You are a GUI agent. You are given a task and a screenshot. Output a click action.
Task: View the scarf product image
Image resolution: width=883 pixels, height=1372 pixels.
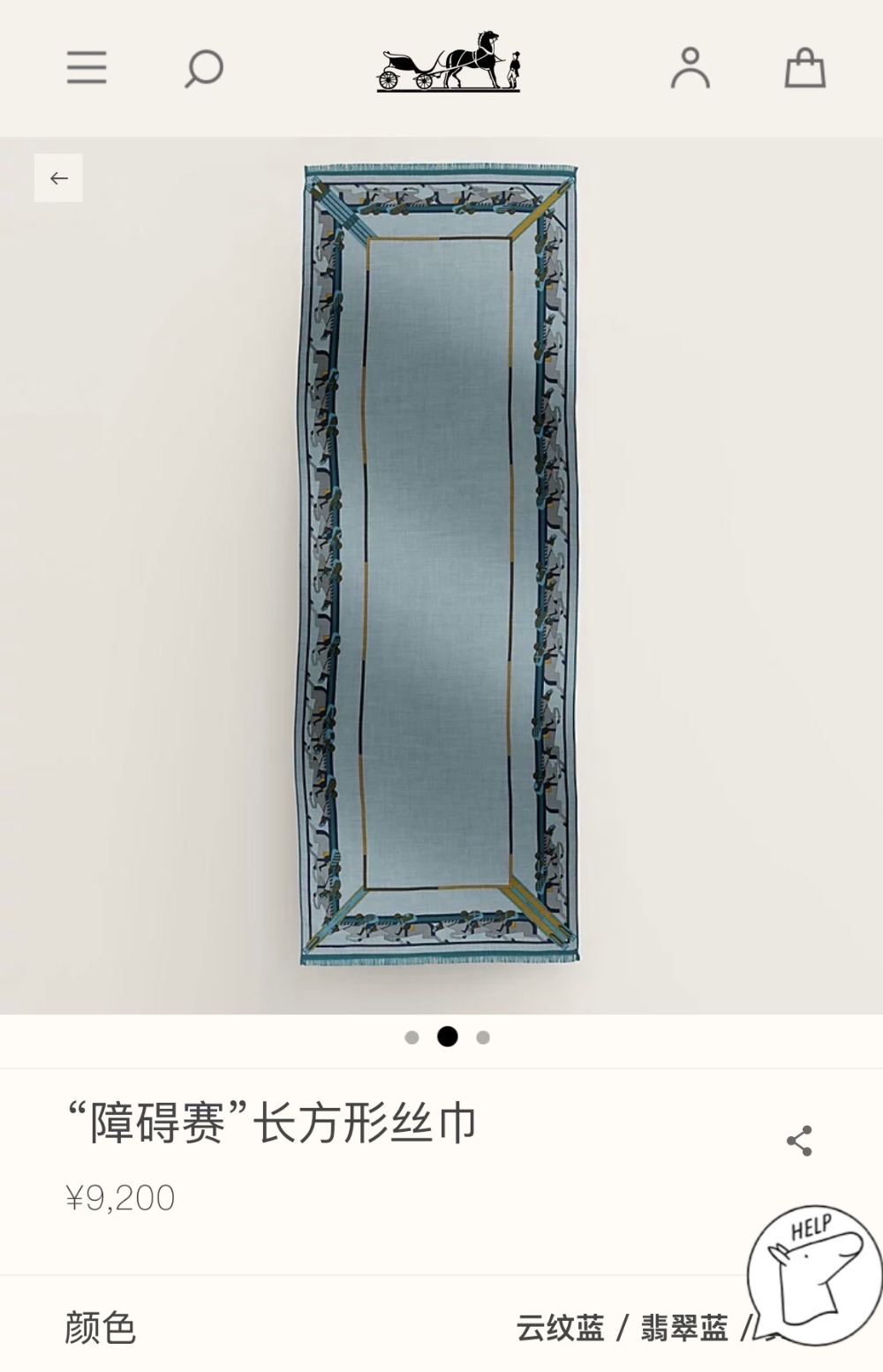point(440,565)
